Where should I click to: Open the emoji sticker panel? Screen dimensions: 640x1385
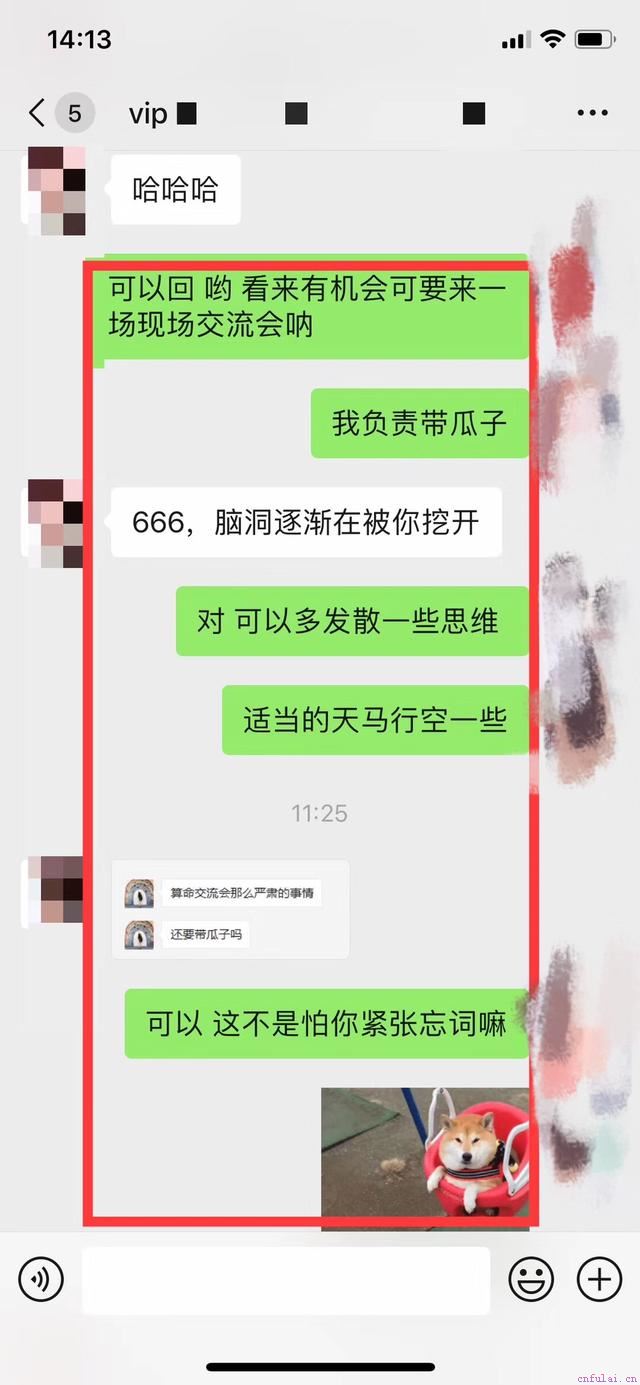[531, 1279]
